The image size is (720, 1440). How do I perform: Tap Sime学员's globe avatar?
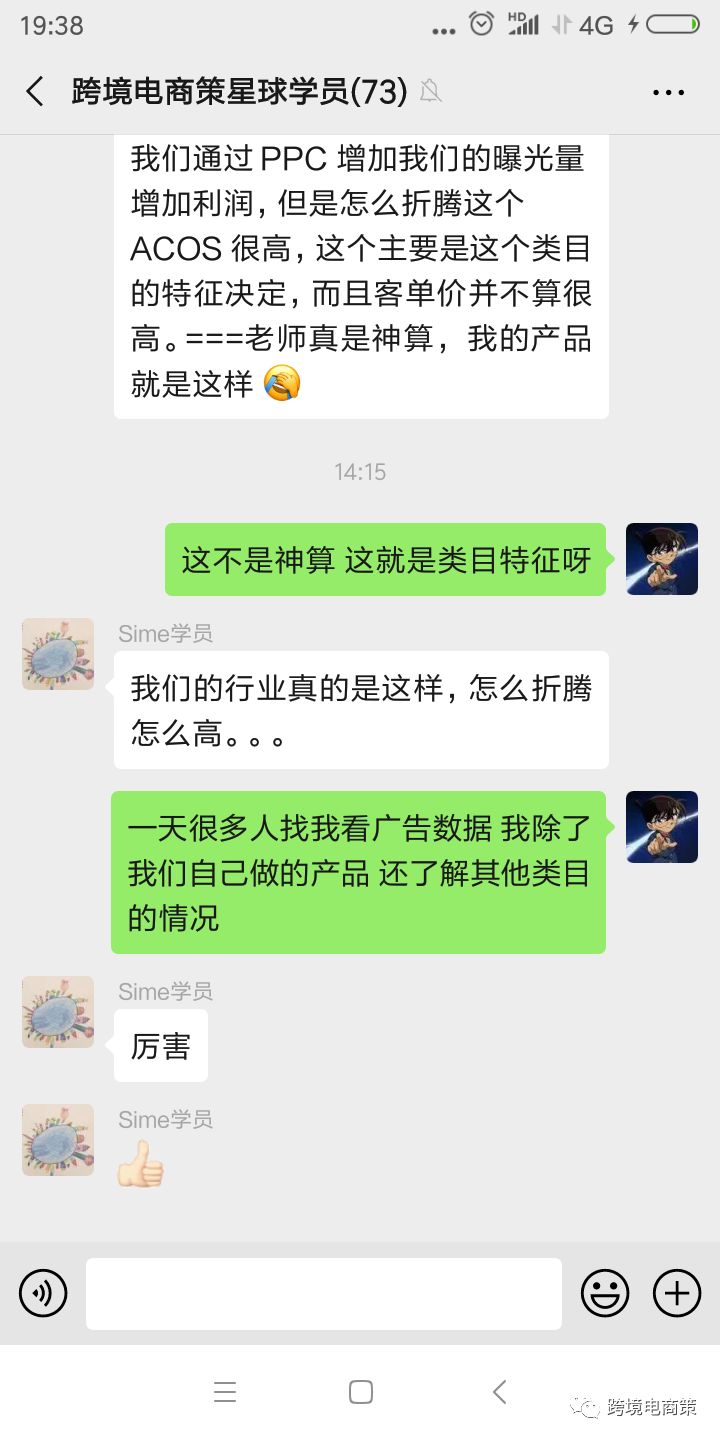click(x=57, y=653)
